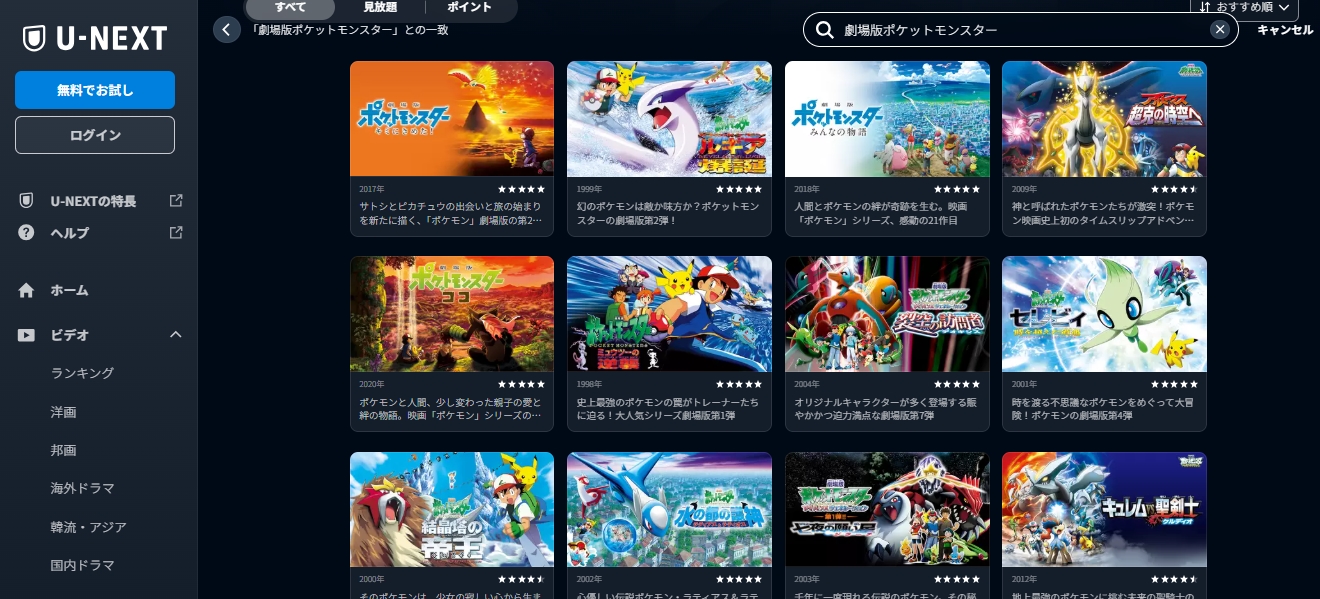Viewport: 1320px width, 599px height.
Task: Open the ランキング category
Action: point(82,373)
